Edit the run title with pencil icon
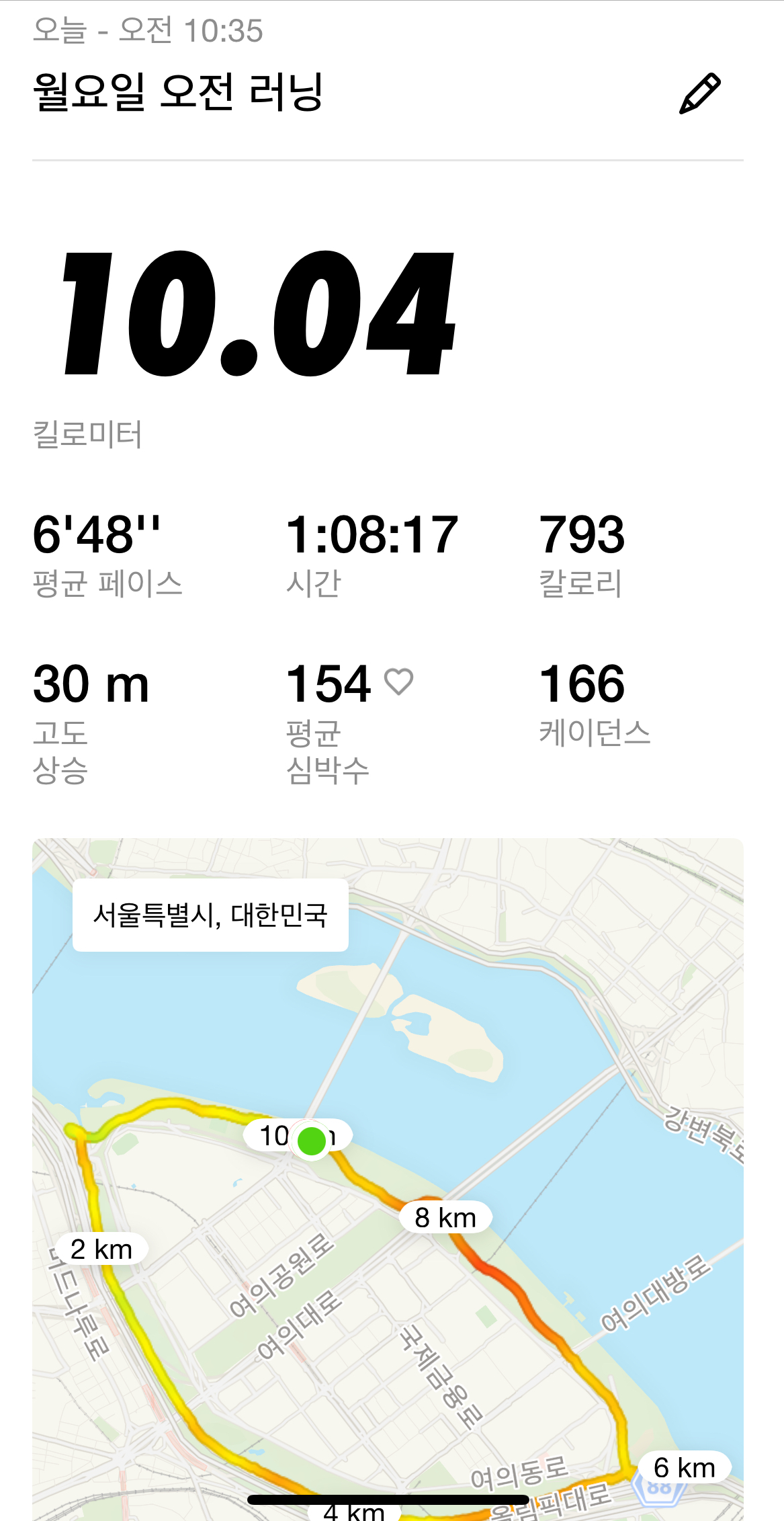The width and height of the screenshot is (784, 1521). pos(699,94)
